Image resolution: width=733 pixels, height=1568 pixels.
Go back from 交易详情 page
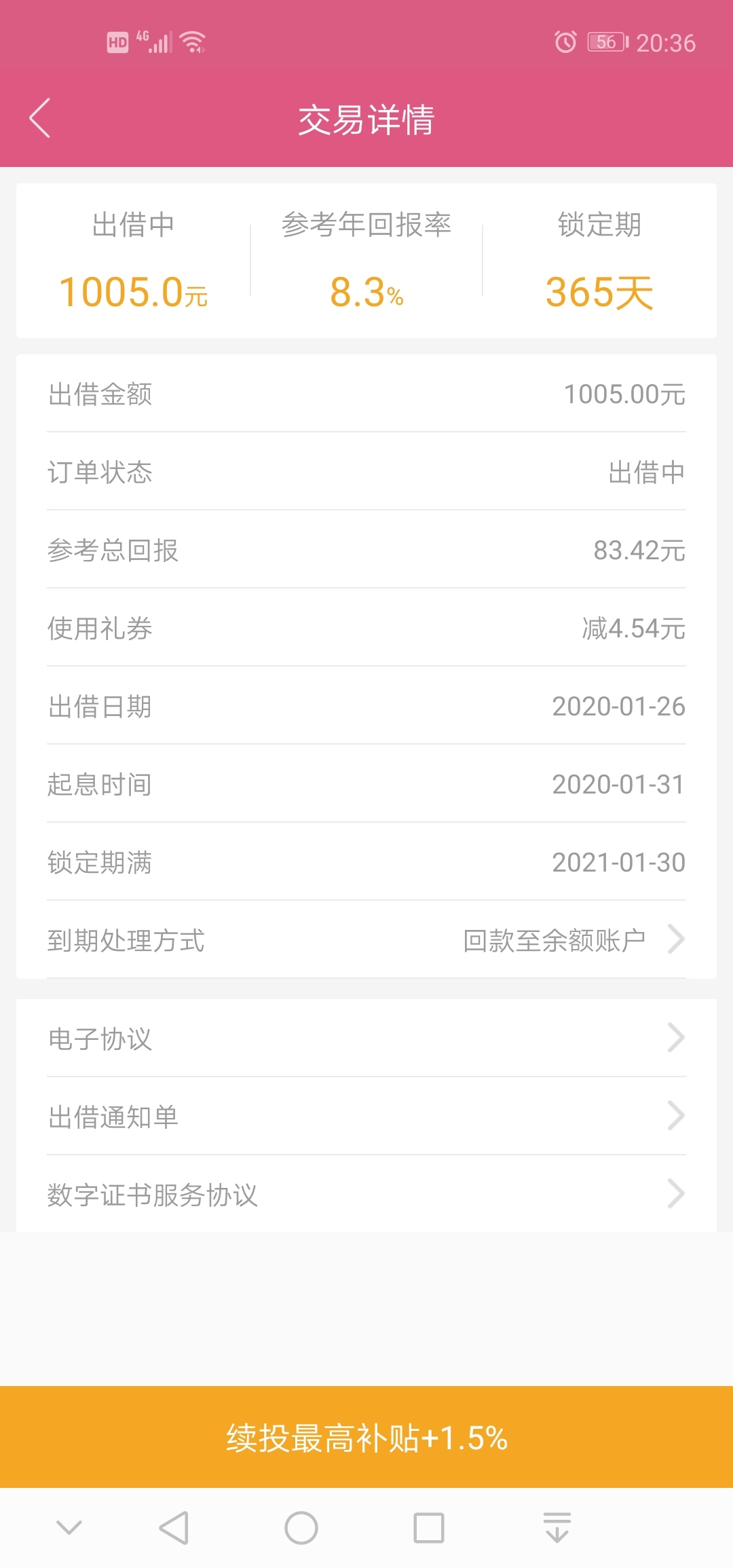(40, 118)
